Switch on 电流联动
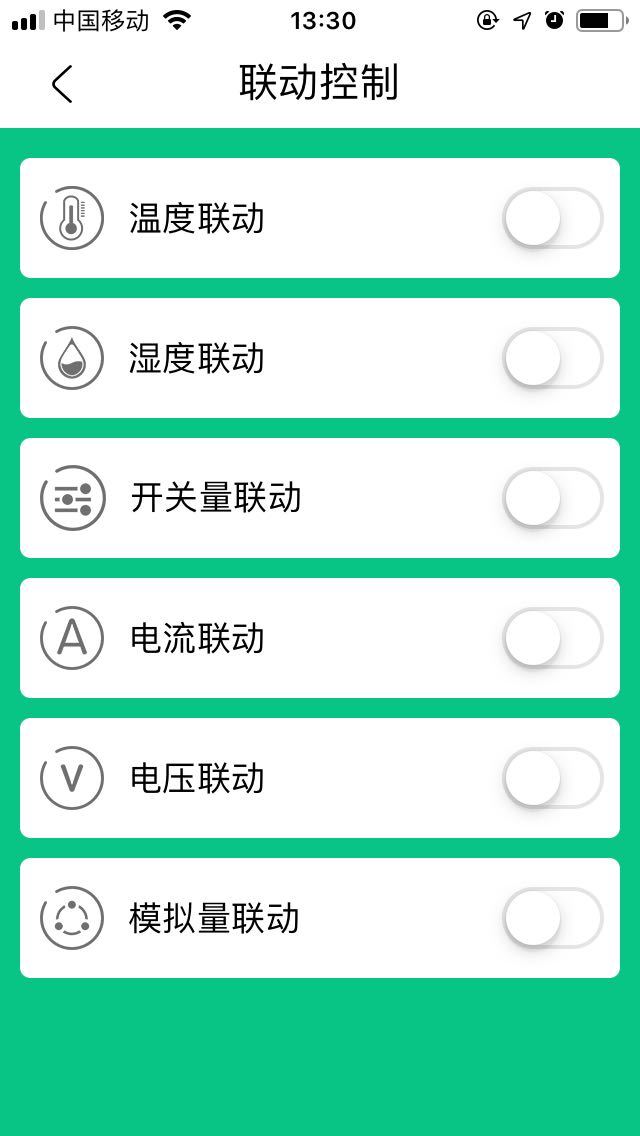 [552, 638]
